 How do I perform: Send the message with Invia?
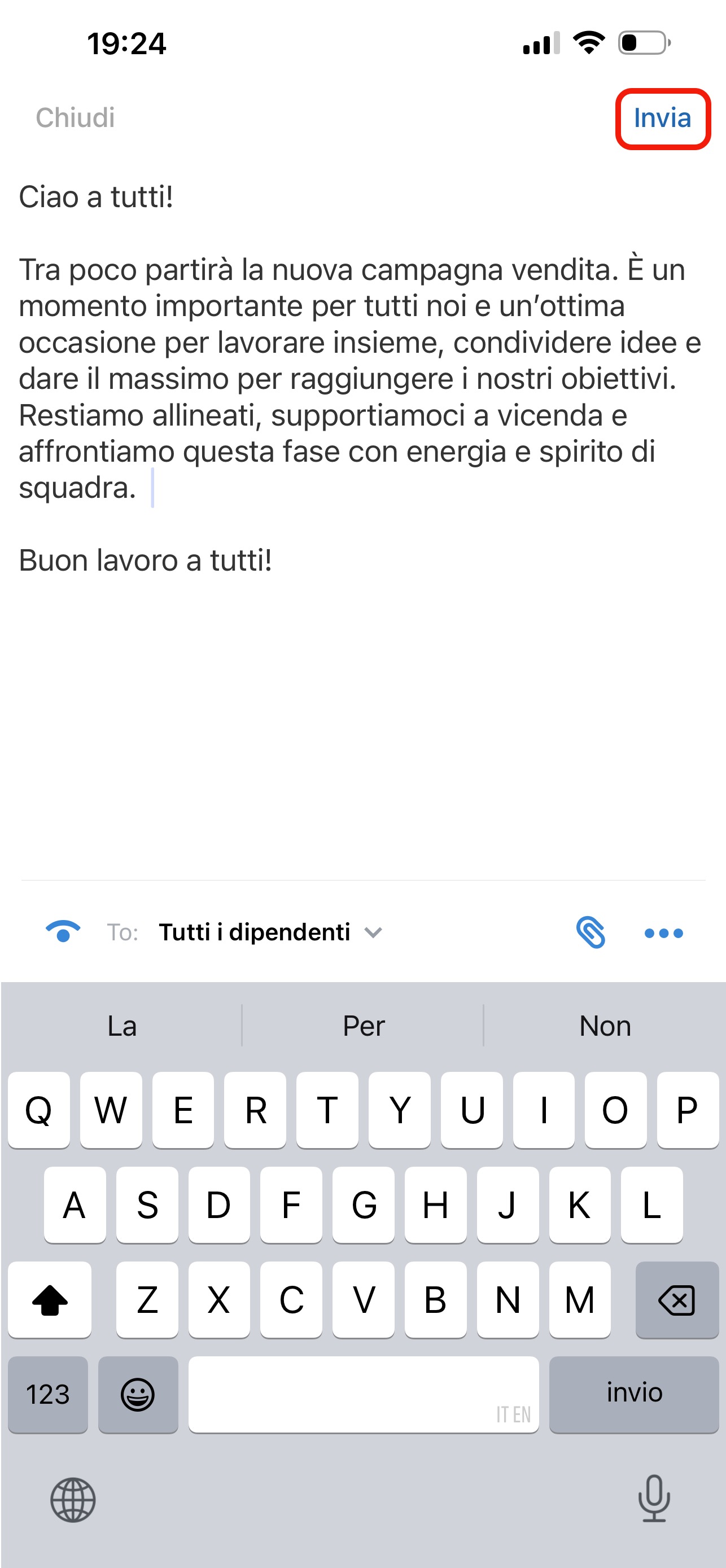662,118
